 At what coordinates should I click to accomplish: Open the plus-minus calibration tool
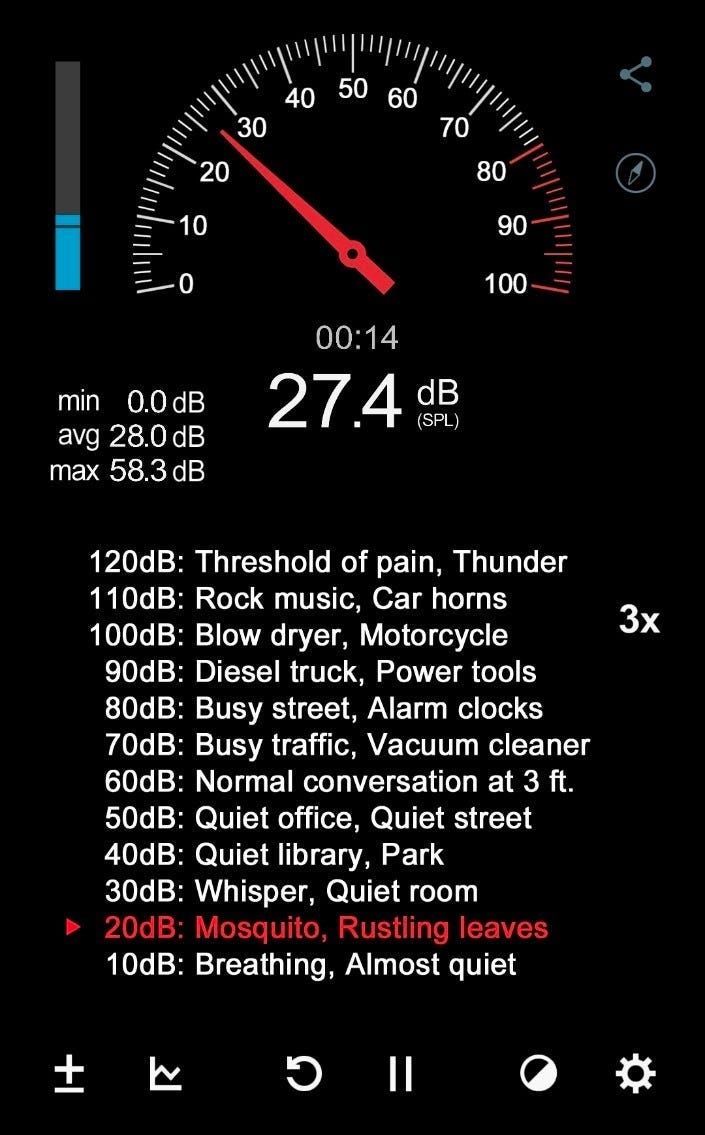click(x=69, y=1073)
